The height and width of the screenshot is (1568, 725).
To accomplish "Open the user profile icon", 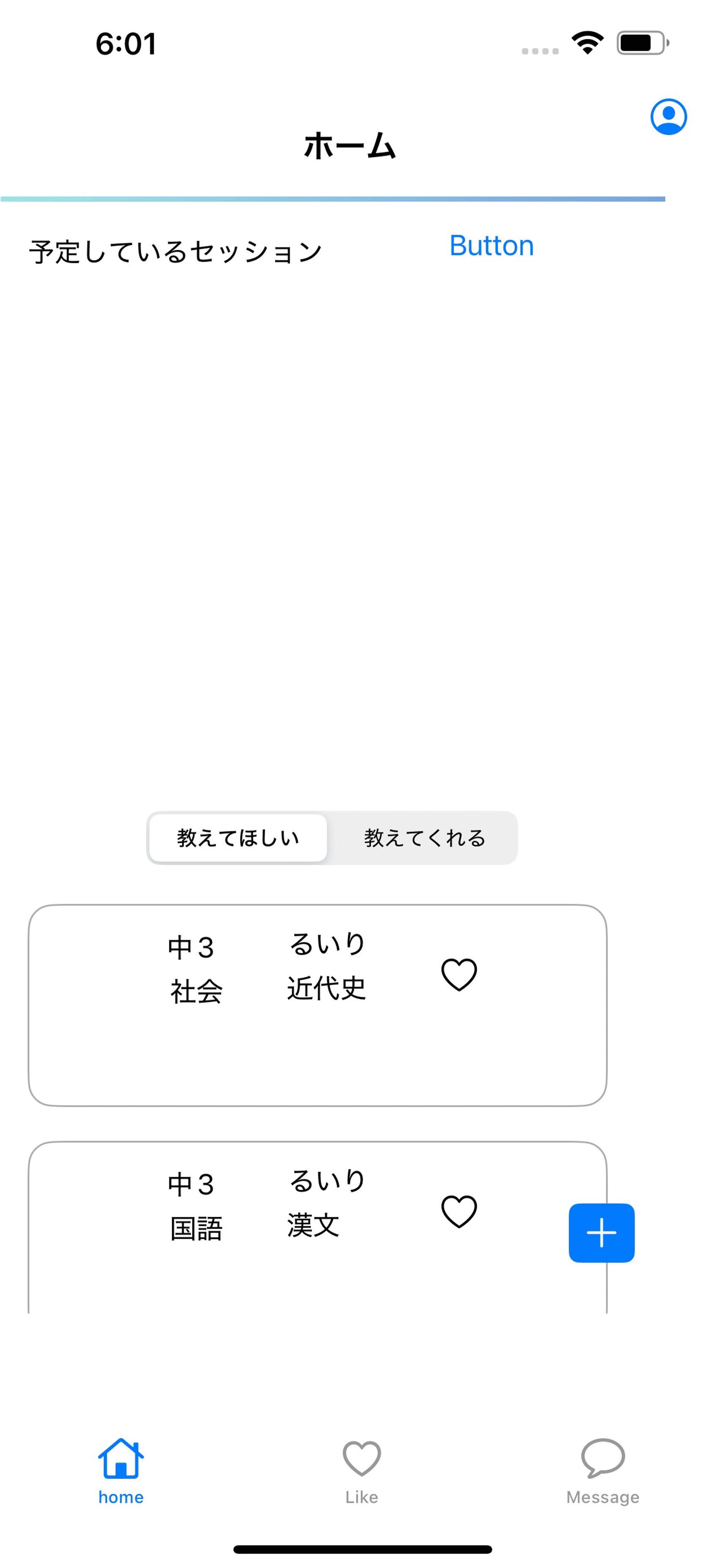I will pyautogui.click(x=668, y=116).
